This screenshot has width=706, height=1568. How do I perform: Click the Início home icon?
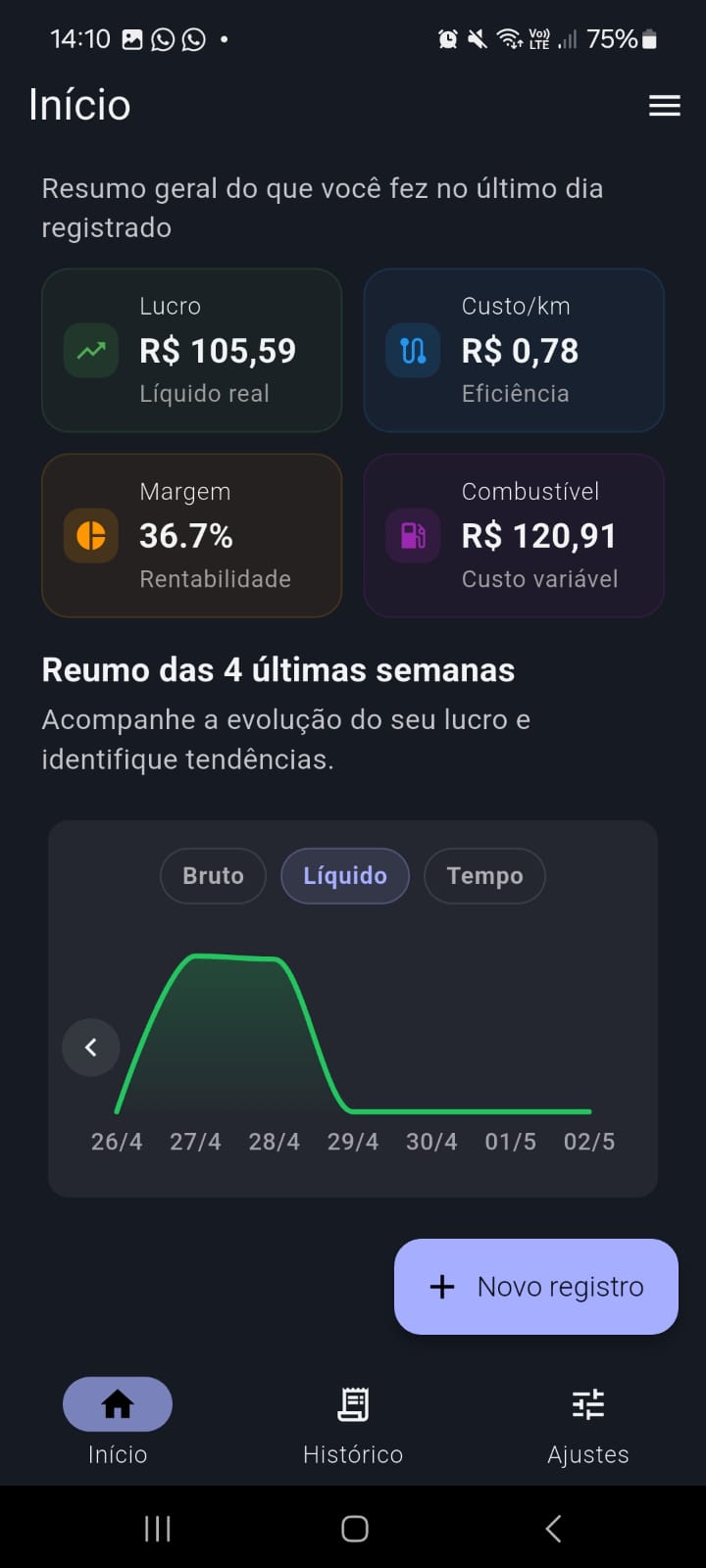tap(117, 1403)
